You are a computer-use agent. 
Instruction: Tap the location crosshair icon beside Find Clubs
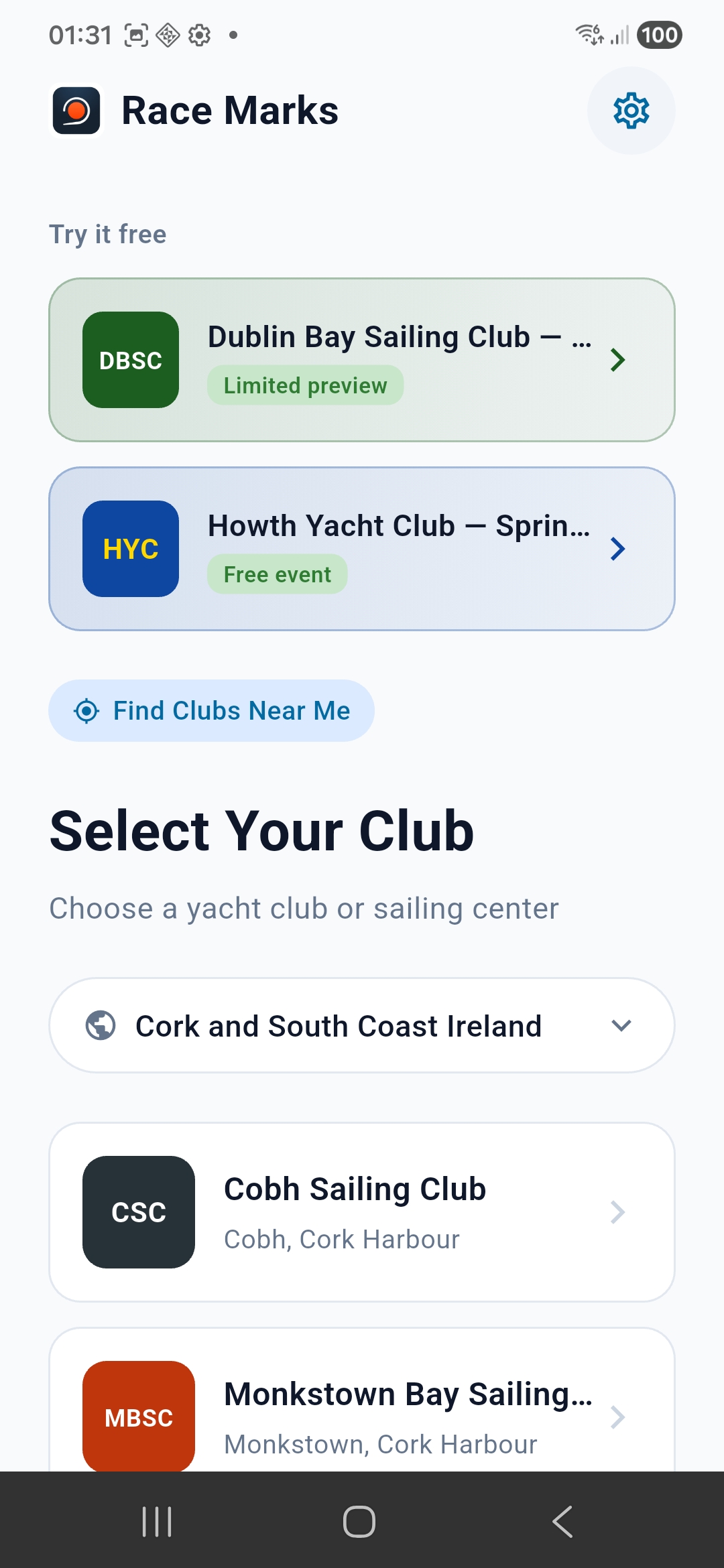(x=87, y=710)
